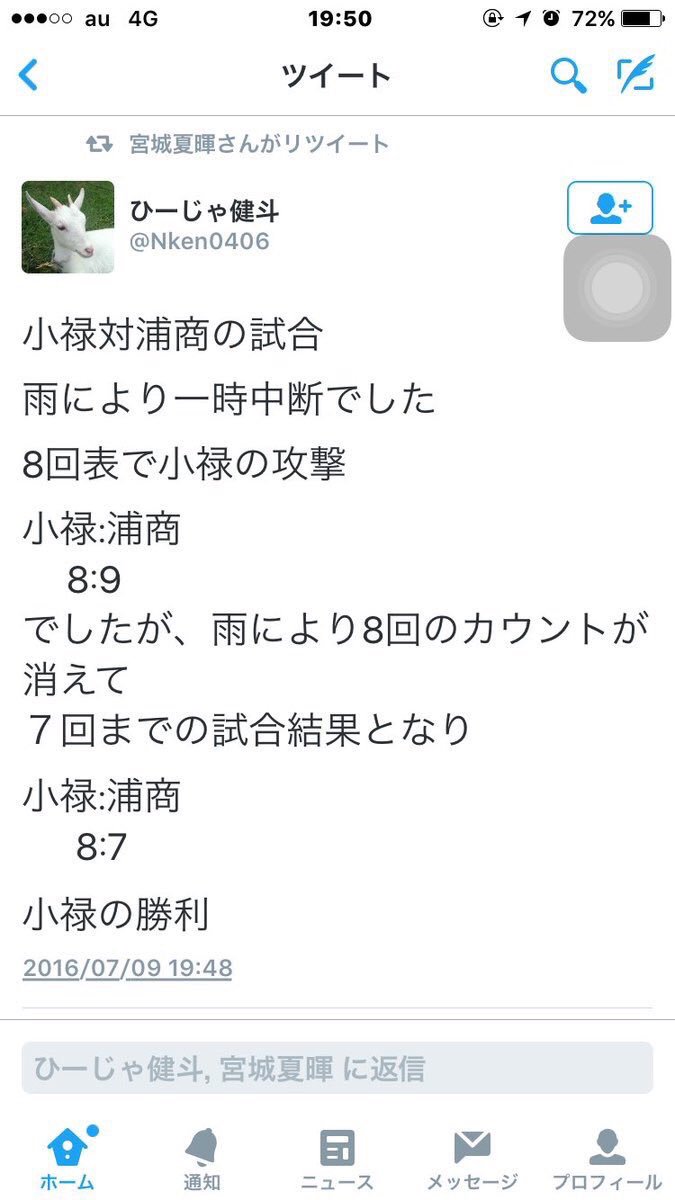Open the 2016/07/09 19:48 timestamp link
This screenshot has width=675, height=1200.
click(127, 968)
